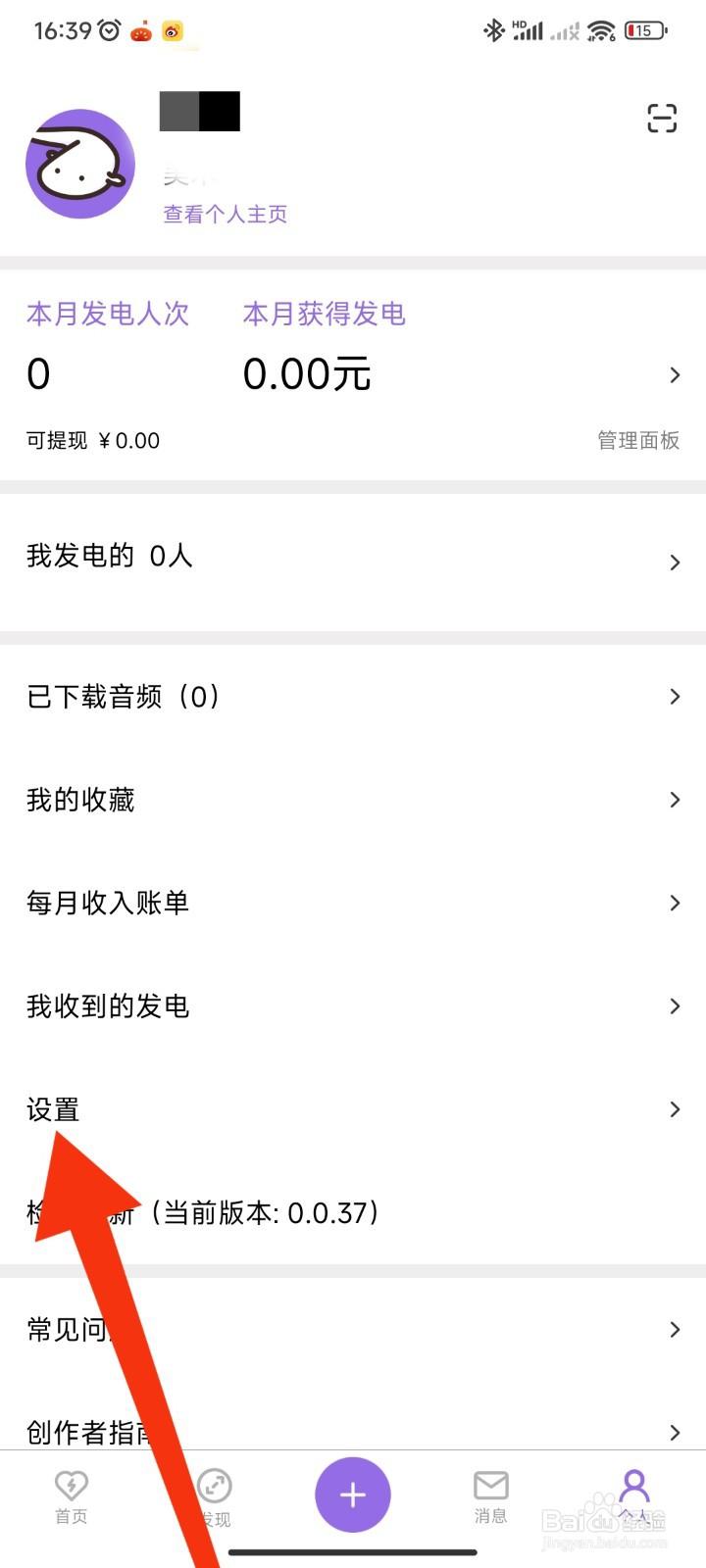Screen dimensions: 706x1568
Task: Open the profile avatar
Action: (80, 164)
